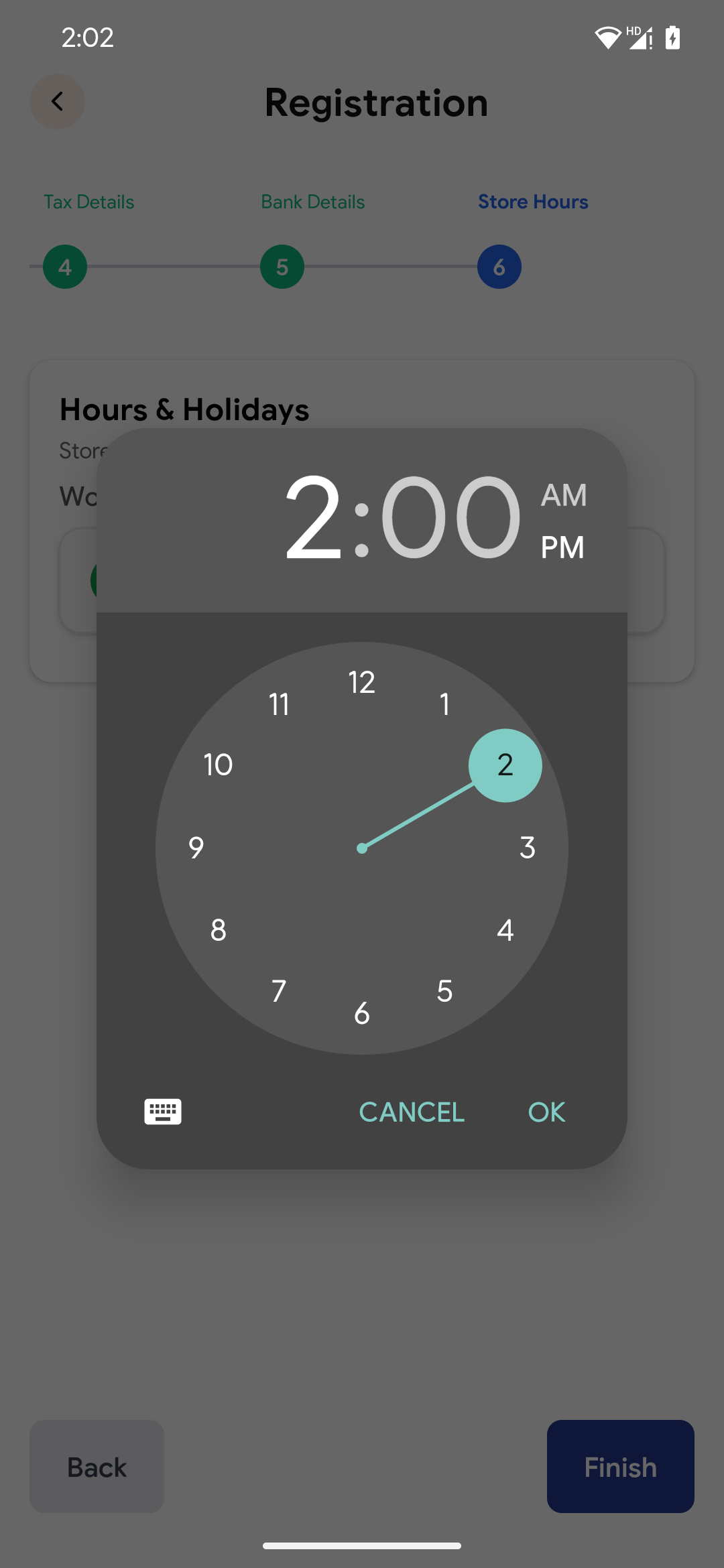Choose 3 on the clock face
The height and width of the screenshot is (1568, 724).
(528, 848)
